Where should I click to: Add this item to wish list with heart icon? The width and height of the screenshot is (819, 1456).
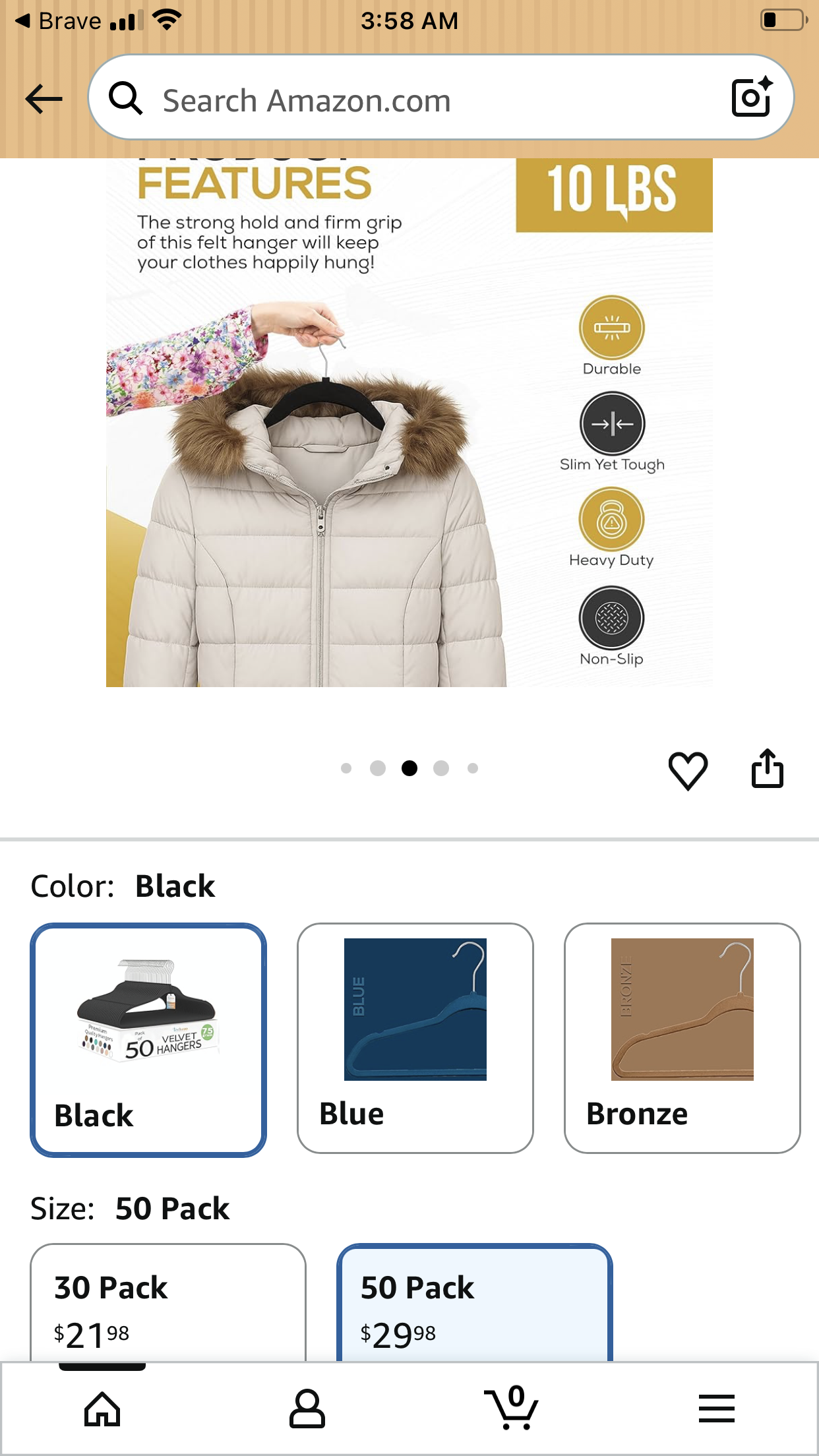688,770
